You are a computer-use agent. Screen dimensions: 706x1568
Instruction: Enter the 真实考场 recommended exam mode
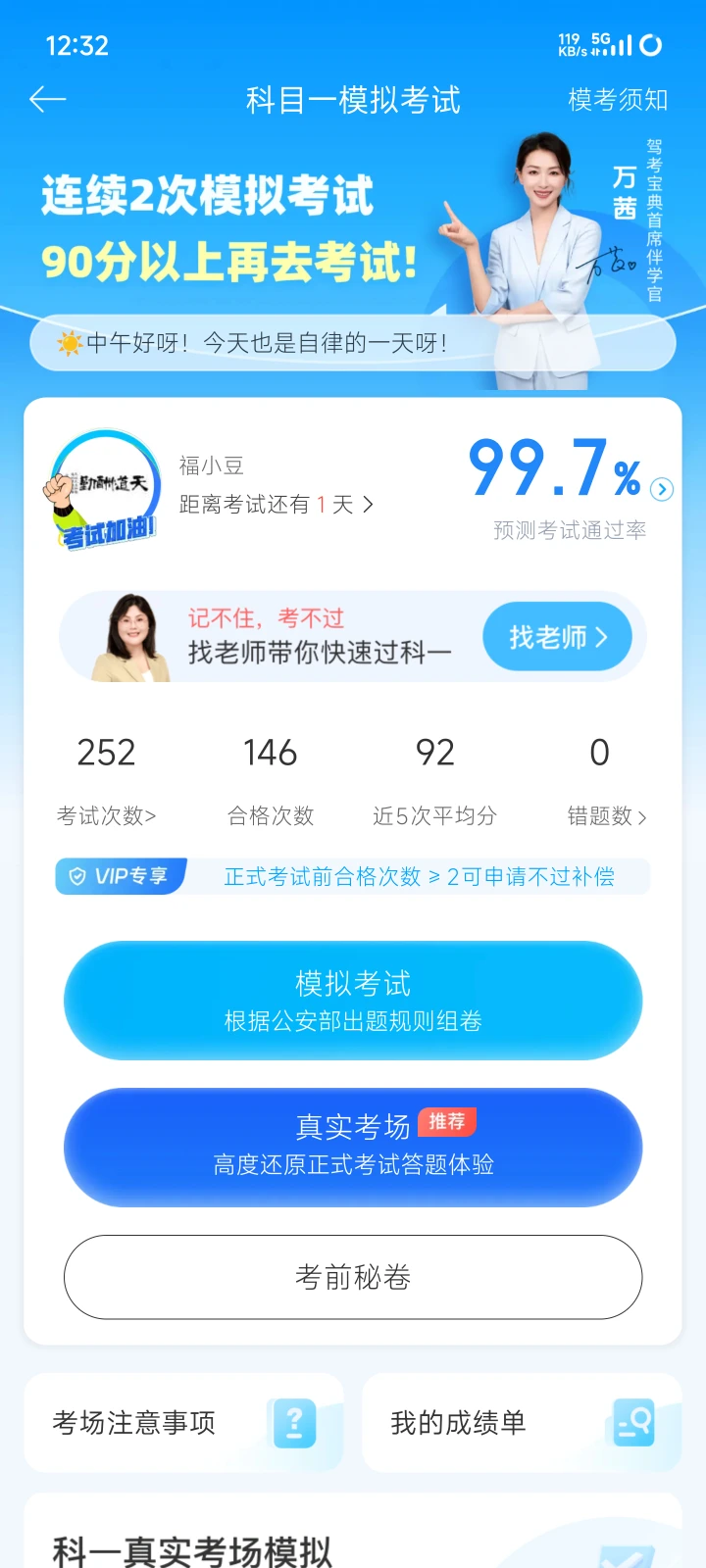353,1145
